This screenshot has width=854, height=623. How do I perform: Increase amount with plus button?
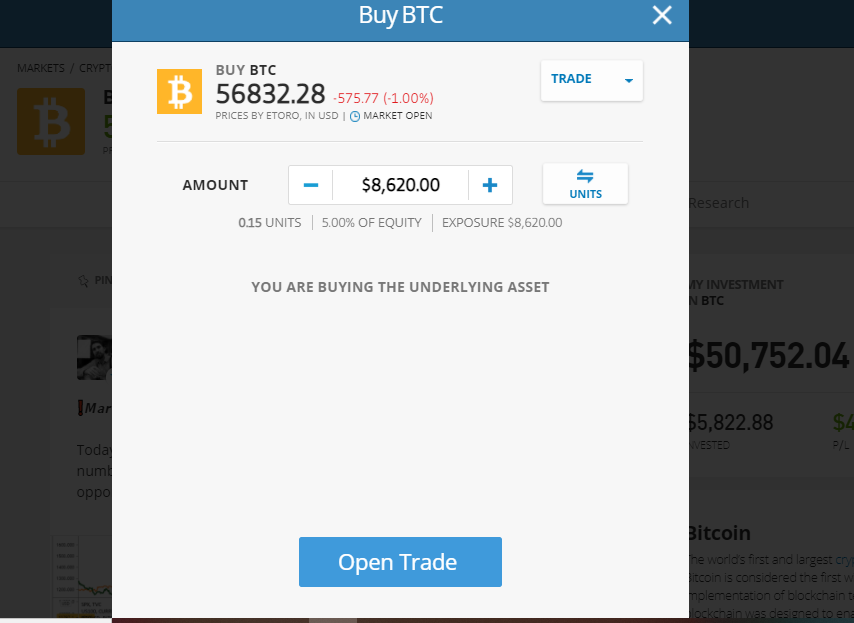coord(490,185)
